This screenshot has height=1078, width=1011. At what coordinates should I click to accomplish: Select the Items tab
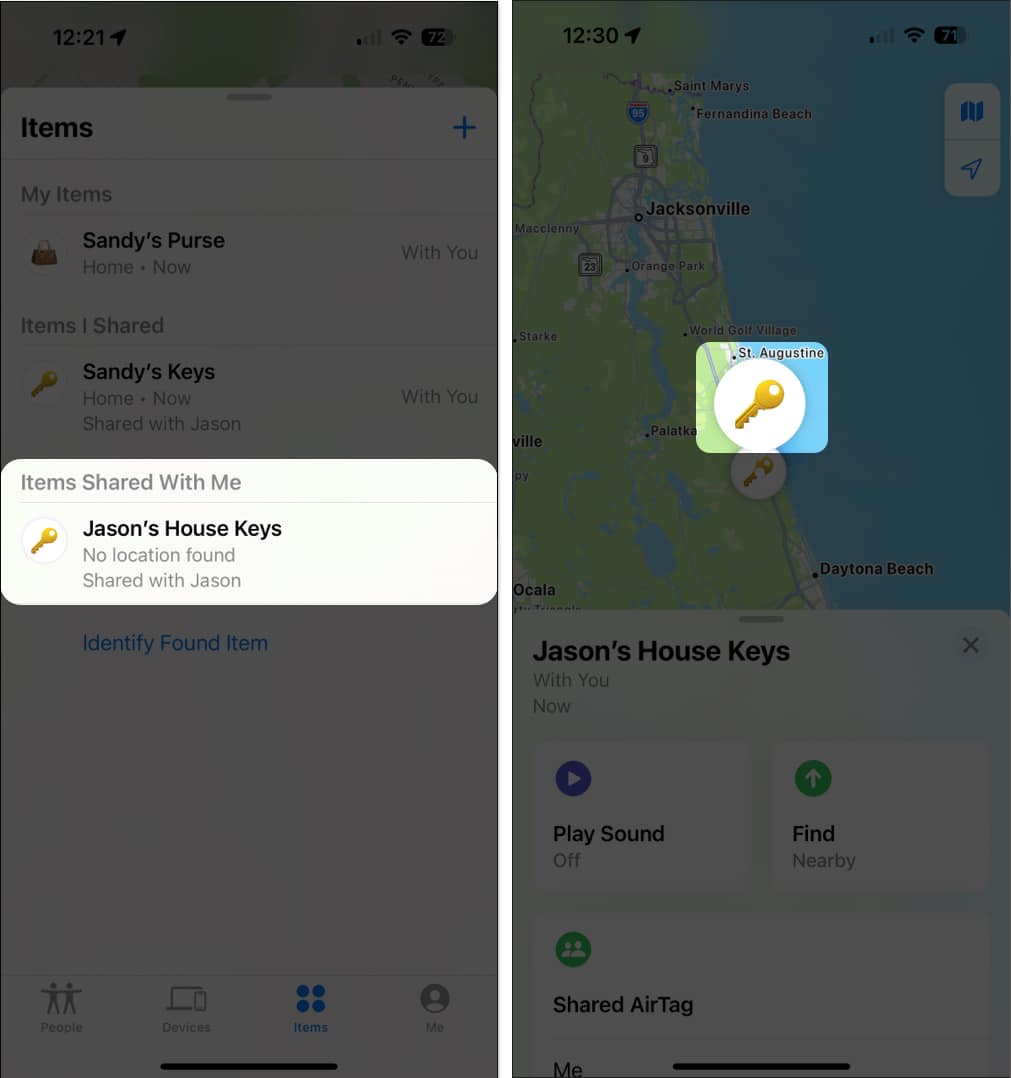[310, 1006]
